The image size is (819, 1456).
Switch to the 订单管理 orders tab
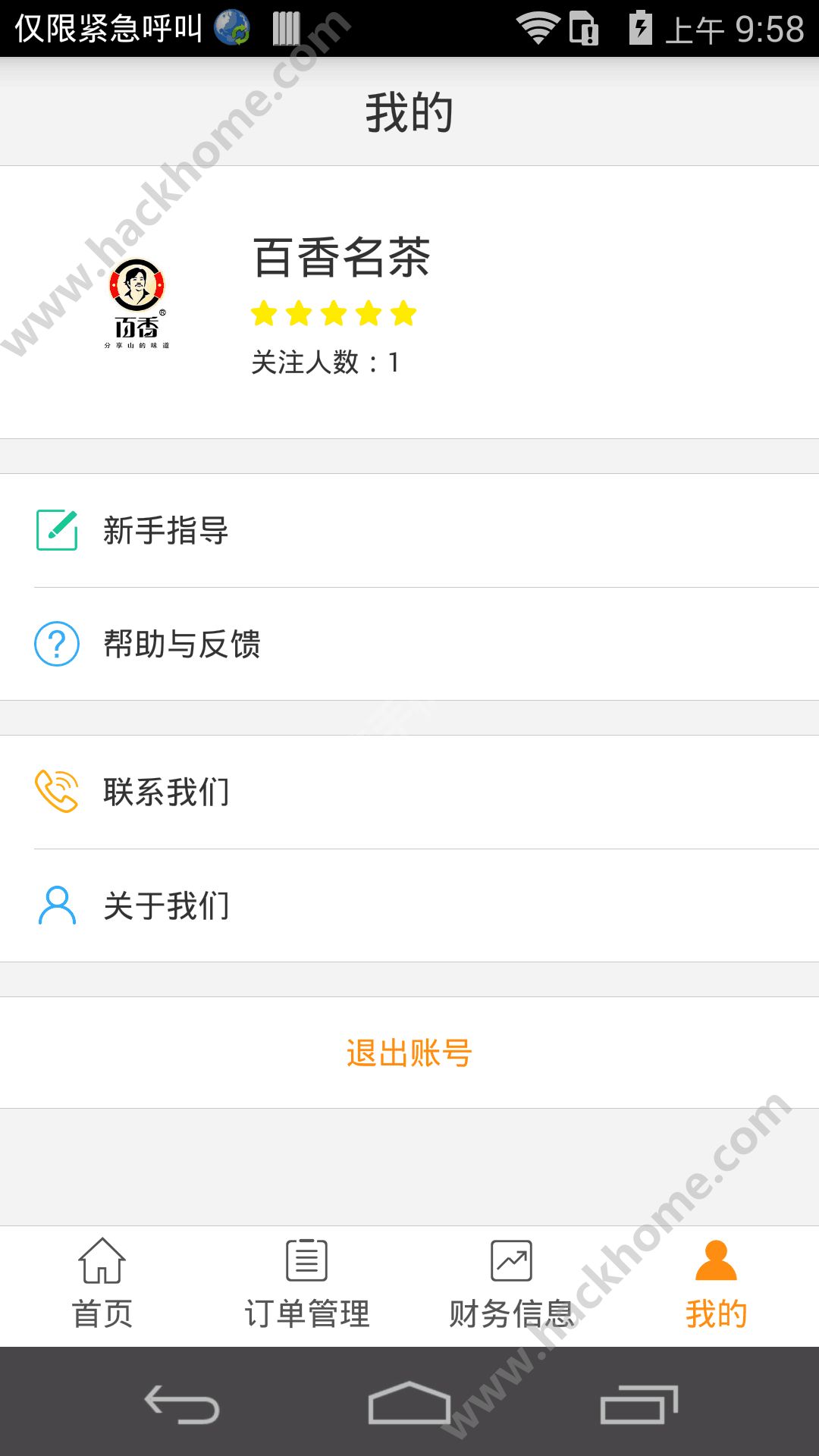(x=307, y=1285)
